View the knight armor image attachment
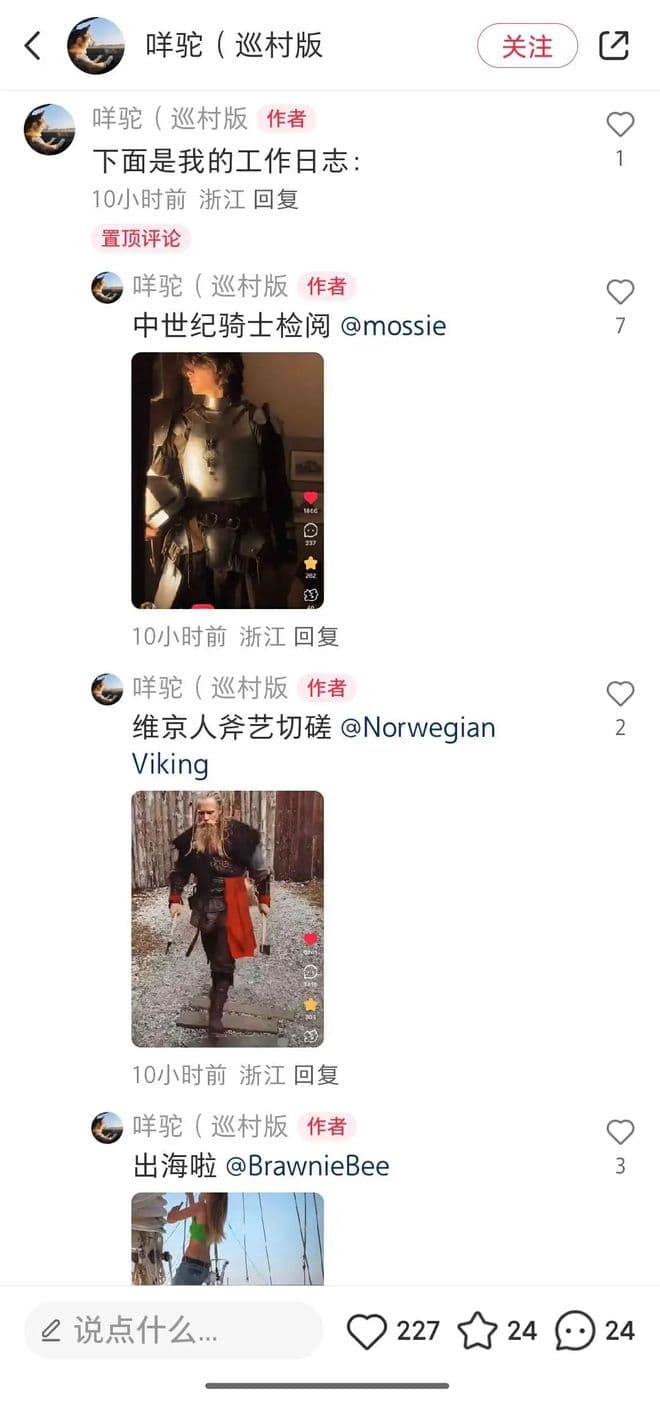The width and height of the screenshot is (660, 1401). point(227,480)
